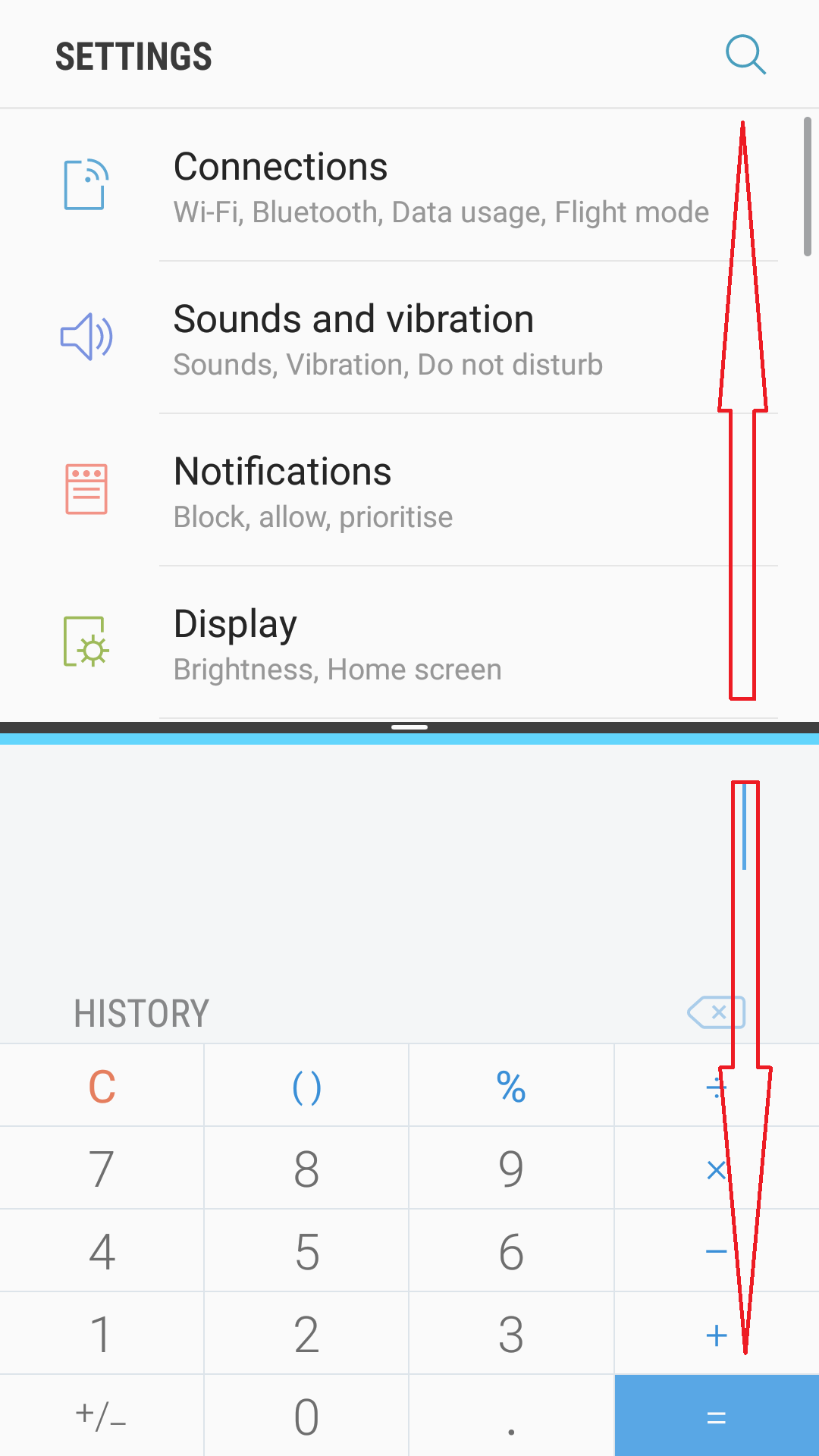Enter digit 7 on calculator

102,1168
